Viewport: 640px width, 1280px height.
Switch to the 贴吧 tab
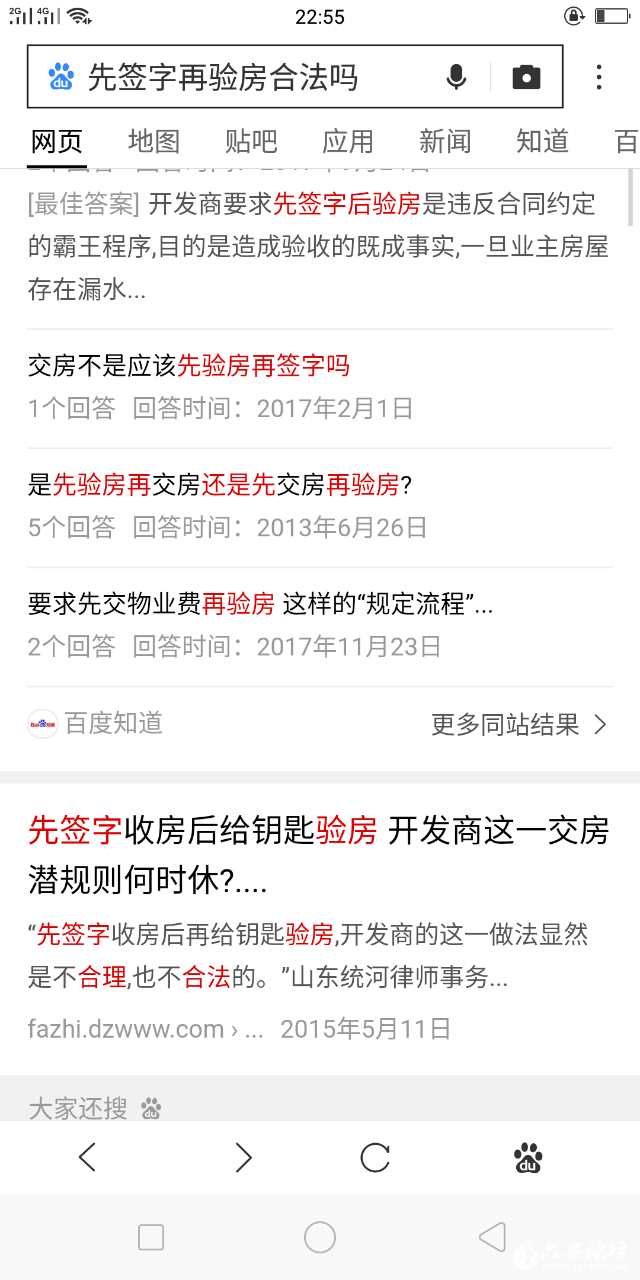click(x=251, y=141)
